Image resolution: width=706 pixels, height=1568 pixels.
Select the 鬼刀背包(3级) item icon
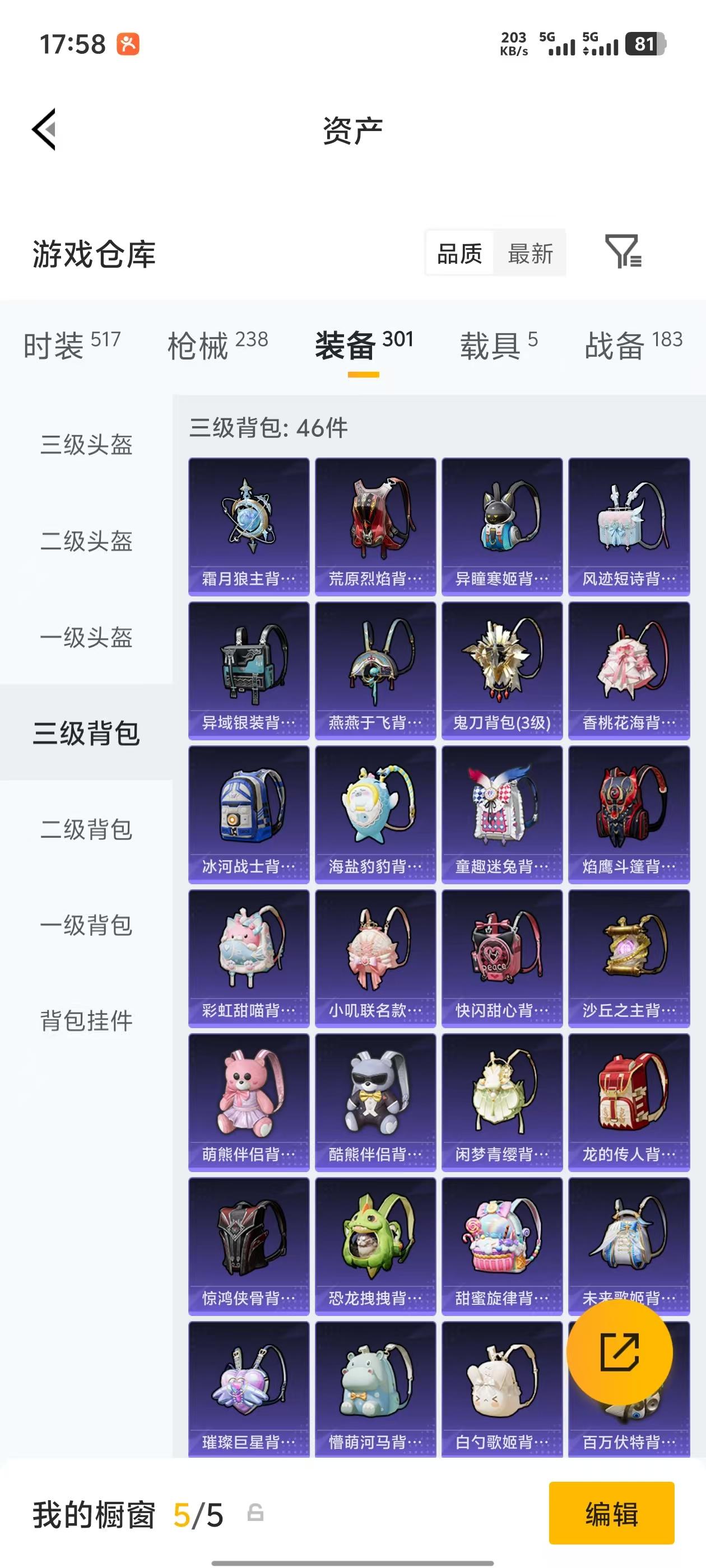(501, 666)
